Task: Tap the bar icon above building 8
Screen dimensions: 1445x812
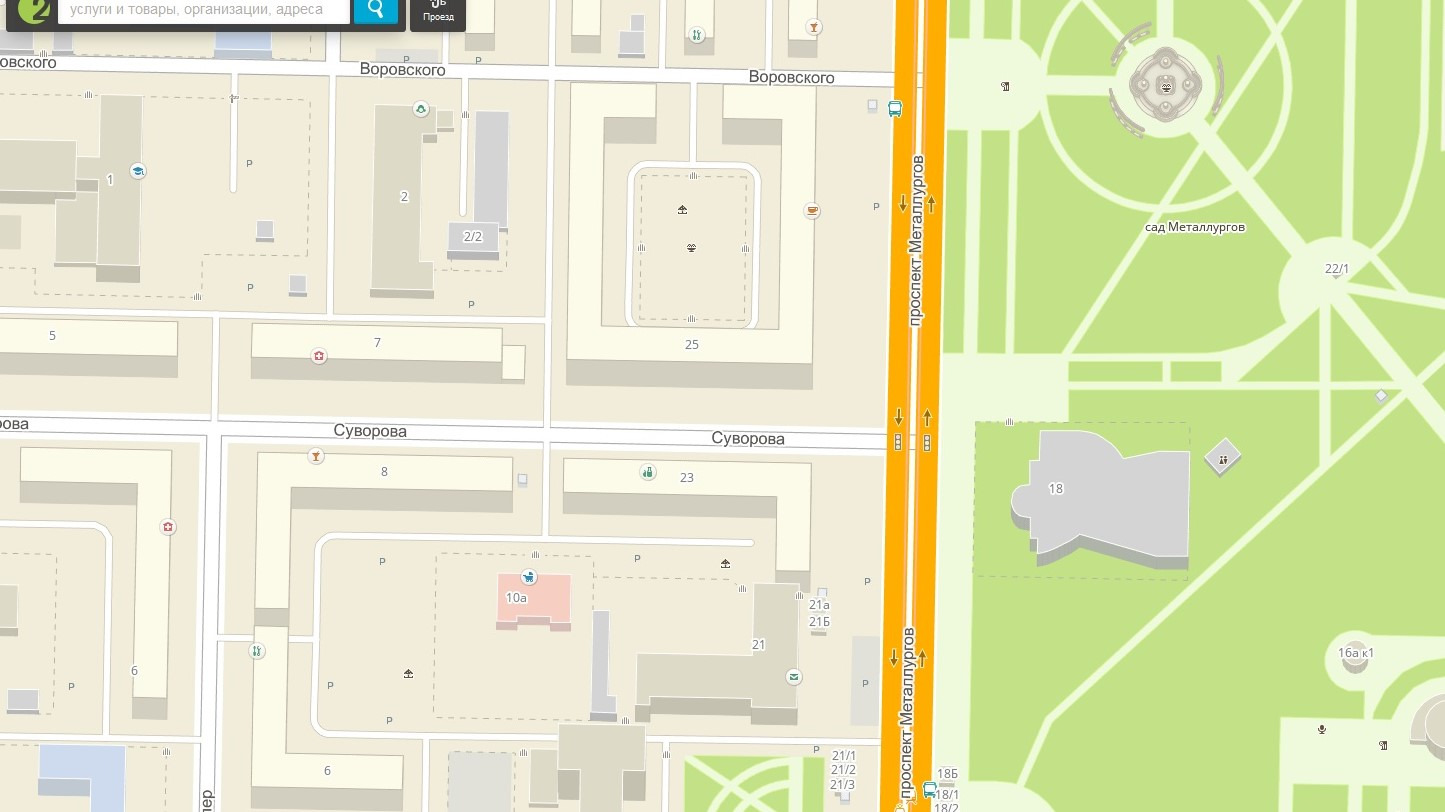Action: click(317, 457)
